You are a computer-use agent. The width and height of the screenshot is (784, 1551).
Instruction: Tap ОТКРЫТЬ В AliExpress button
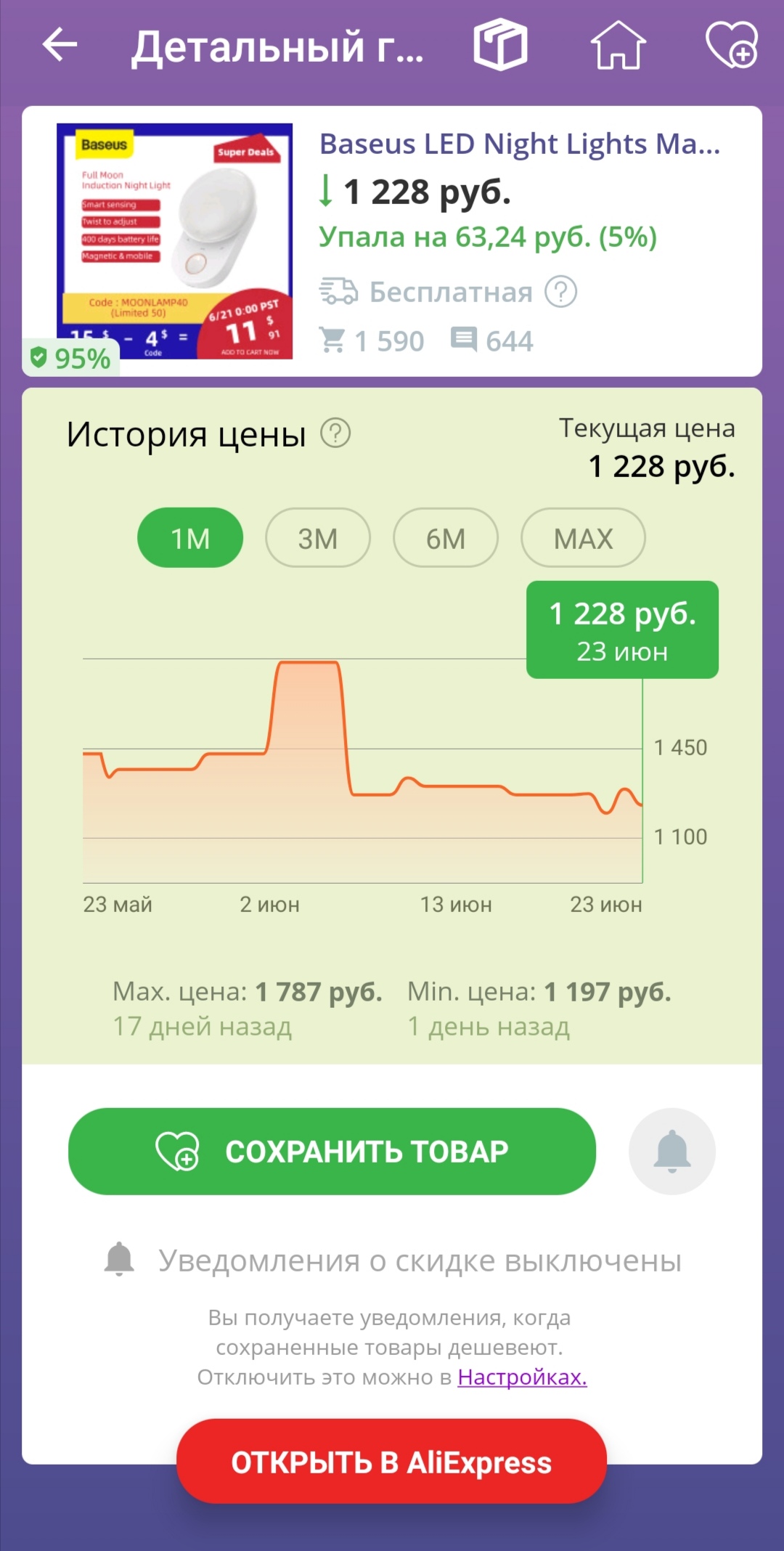pos(391,1462)
